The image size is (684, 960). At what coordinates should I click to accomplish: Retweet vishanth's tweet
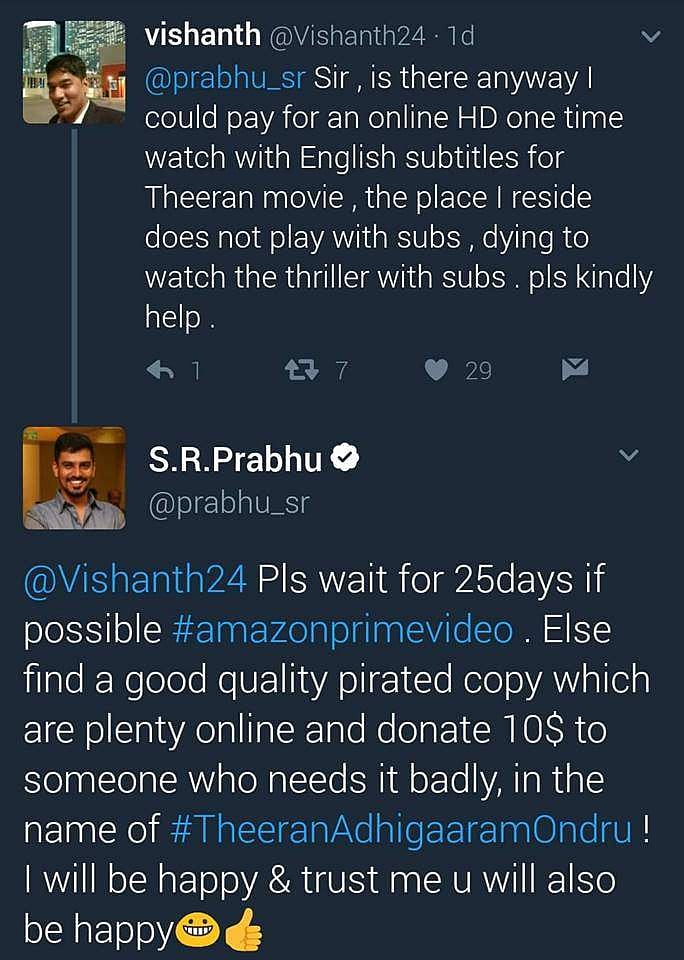[x=299, y=370]
